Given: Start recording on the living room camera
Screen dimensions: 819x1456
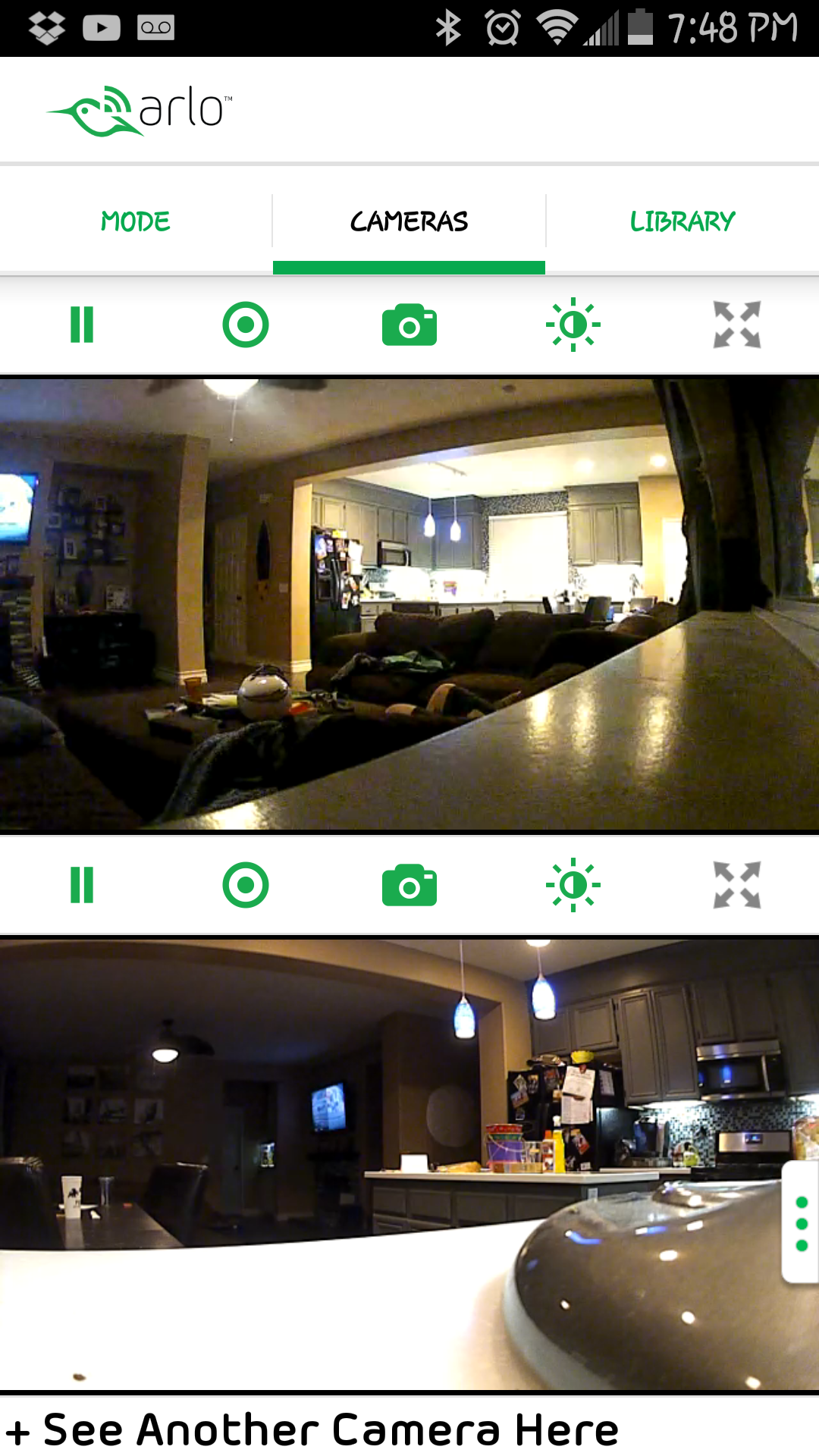Looking at the screenshot, I should [246, 325].
